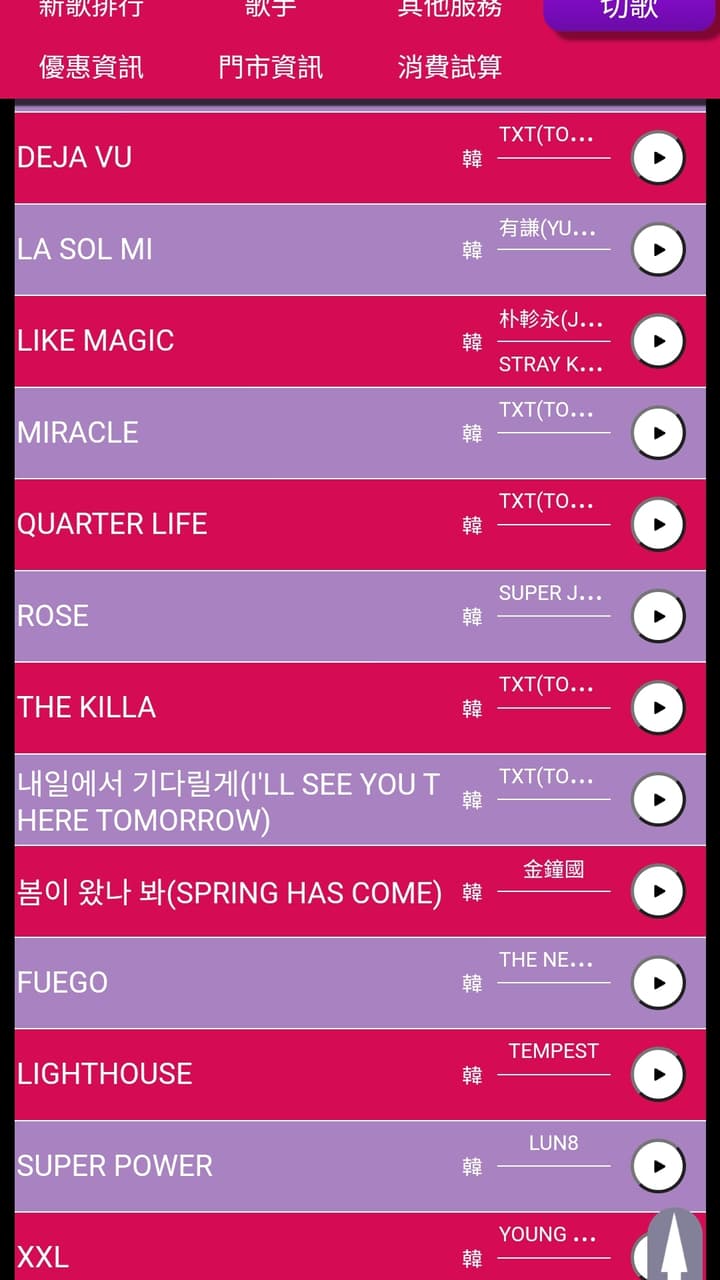Screen dimensions: 720x1280
Task: Play the song LIKE MAGIC
Action: click(658, 340)
